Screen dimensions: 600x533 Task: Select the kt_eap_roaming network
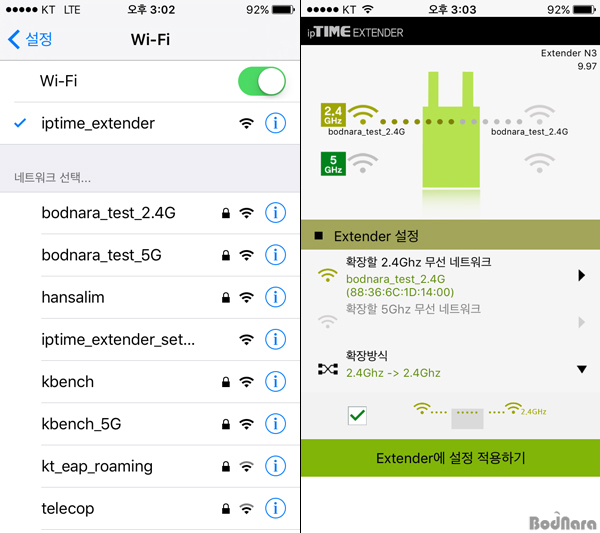click(x=97, y=466)
